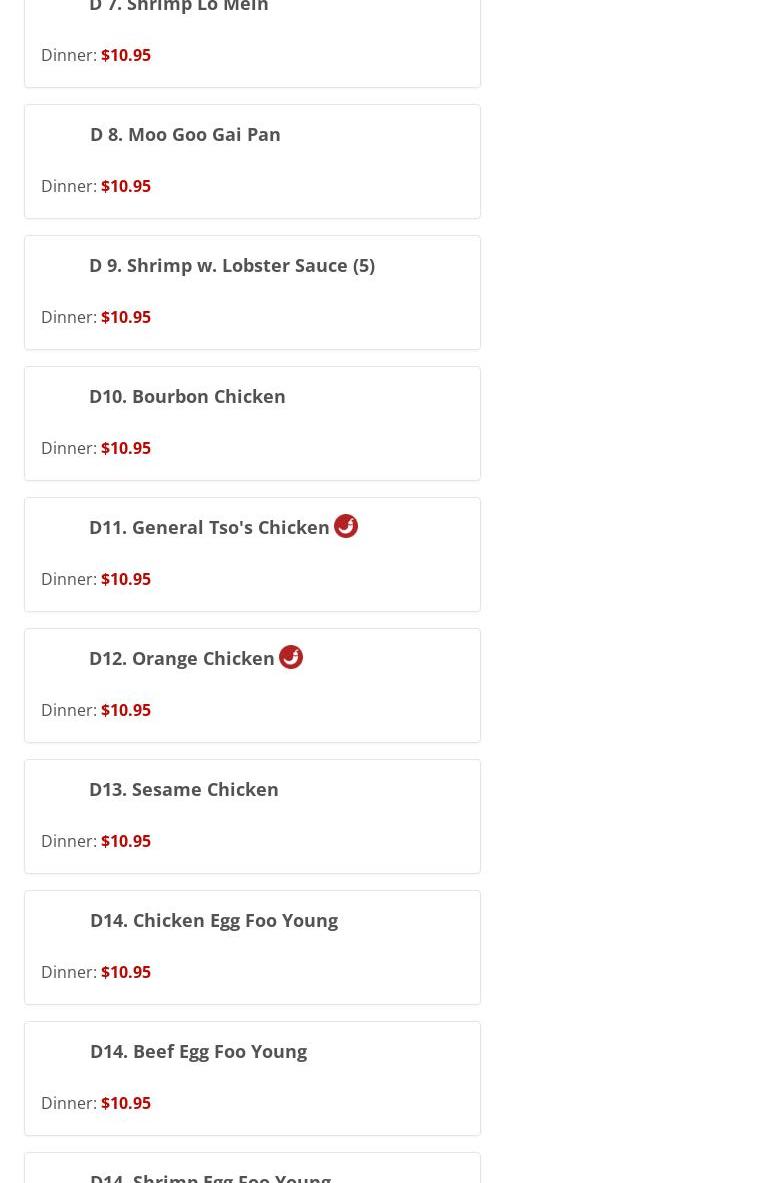This screenshot has height=1183, width=770.
Task: Choose D 9. Shrimp w. Lobster Sauce
Action: pyautogui.click(x=231, y=265)
